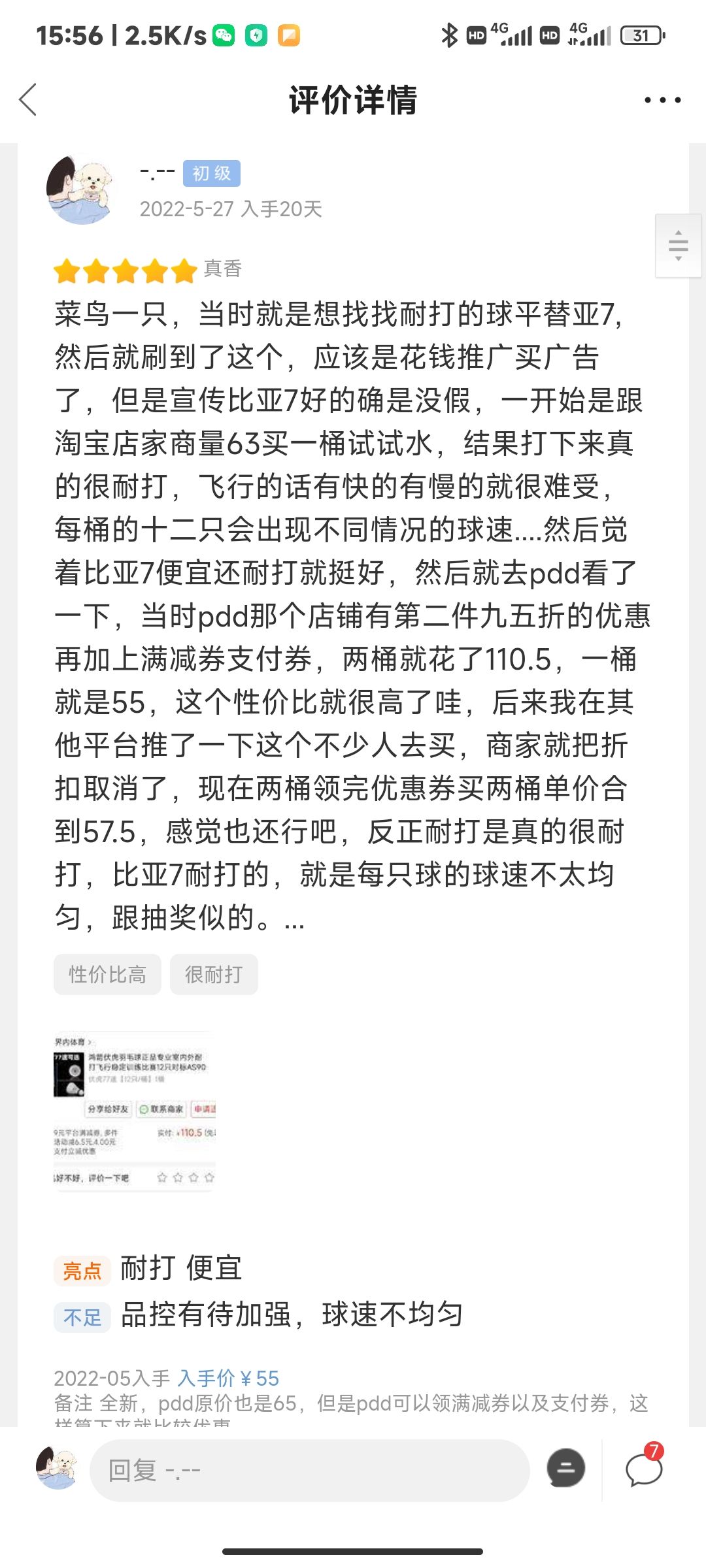View the 7 comments
This screenshot has height=1568, width=706.
tap(644, 1468)
